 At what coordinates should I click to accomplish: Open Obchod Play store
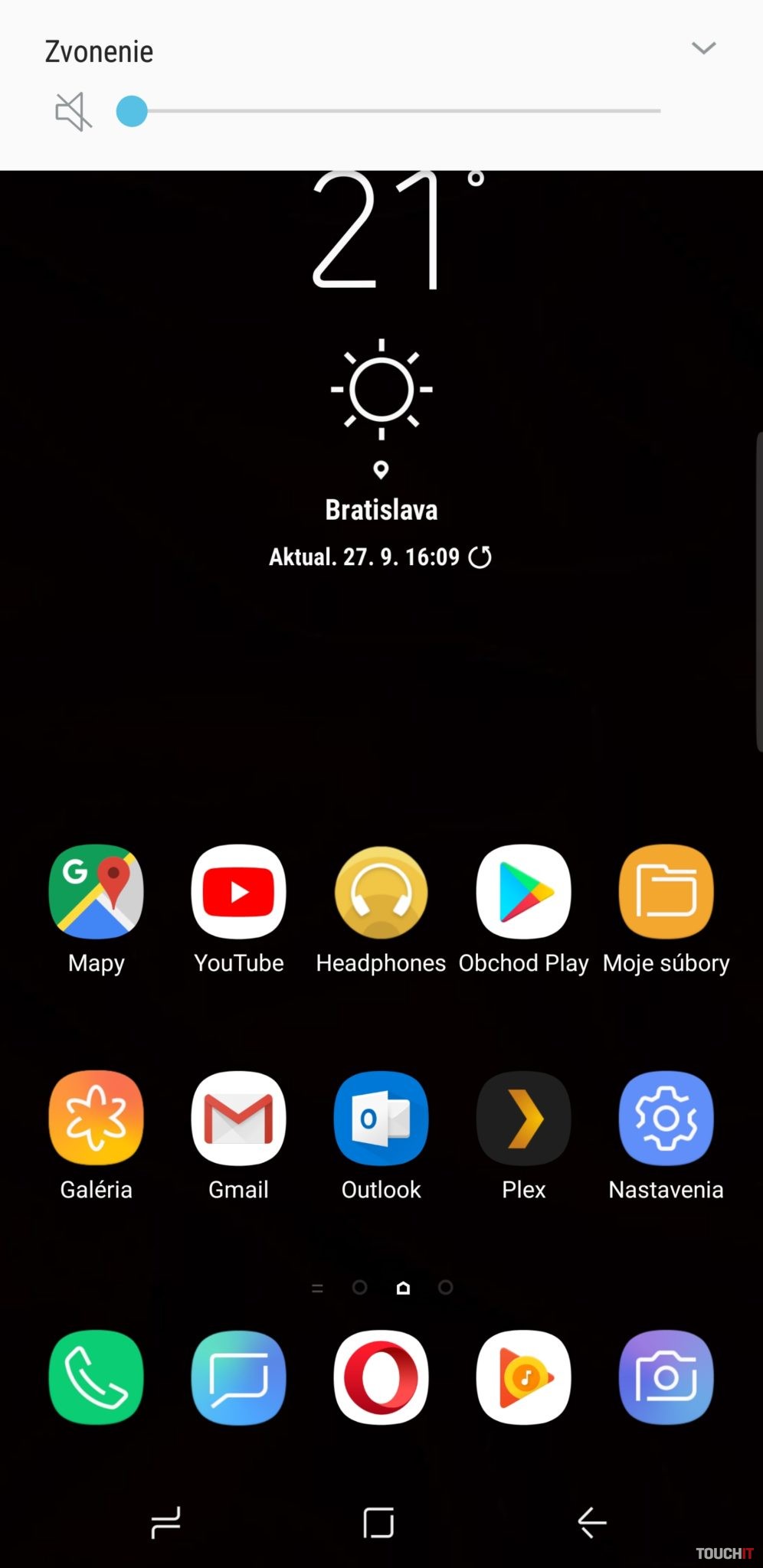[524, 892]
